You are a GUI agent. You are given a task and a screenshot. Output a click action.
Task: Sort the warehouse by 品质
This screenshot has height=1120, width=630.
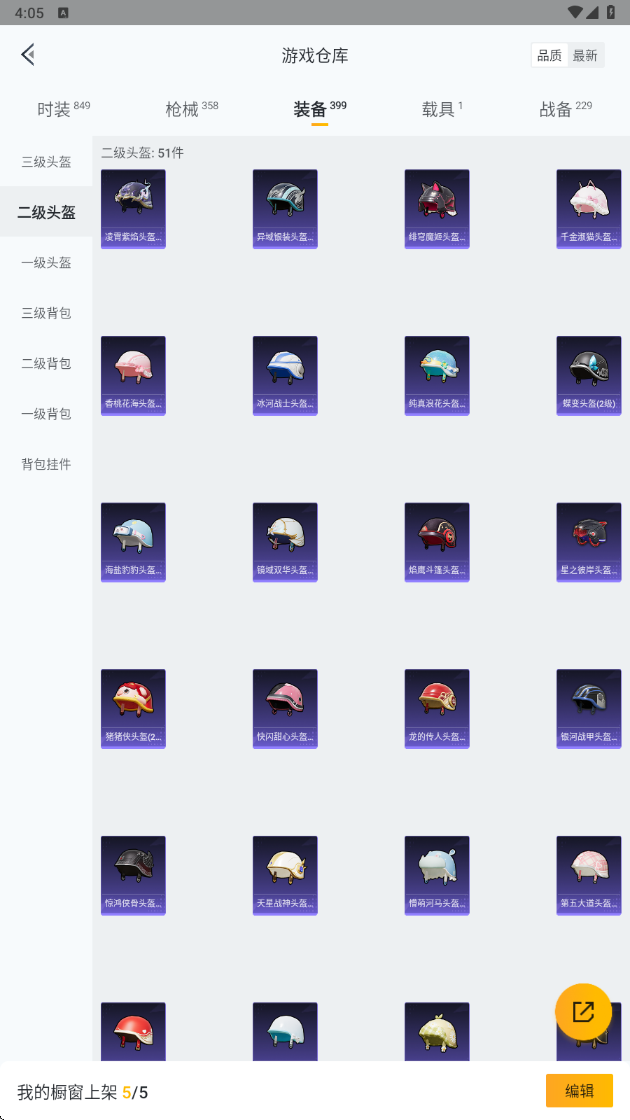pyautogui.click(x=549, y=56)
